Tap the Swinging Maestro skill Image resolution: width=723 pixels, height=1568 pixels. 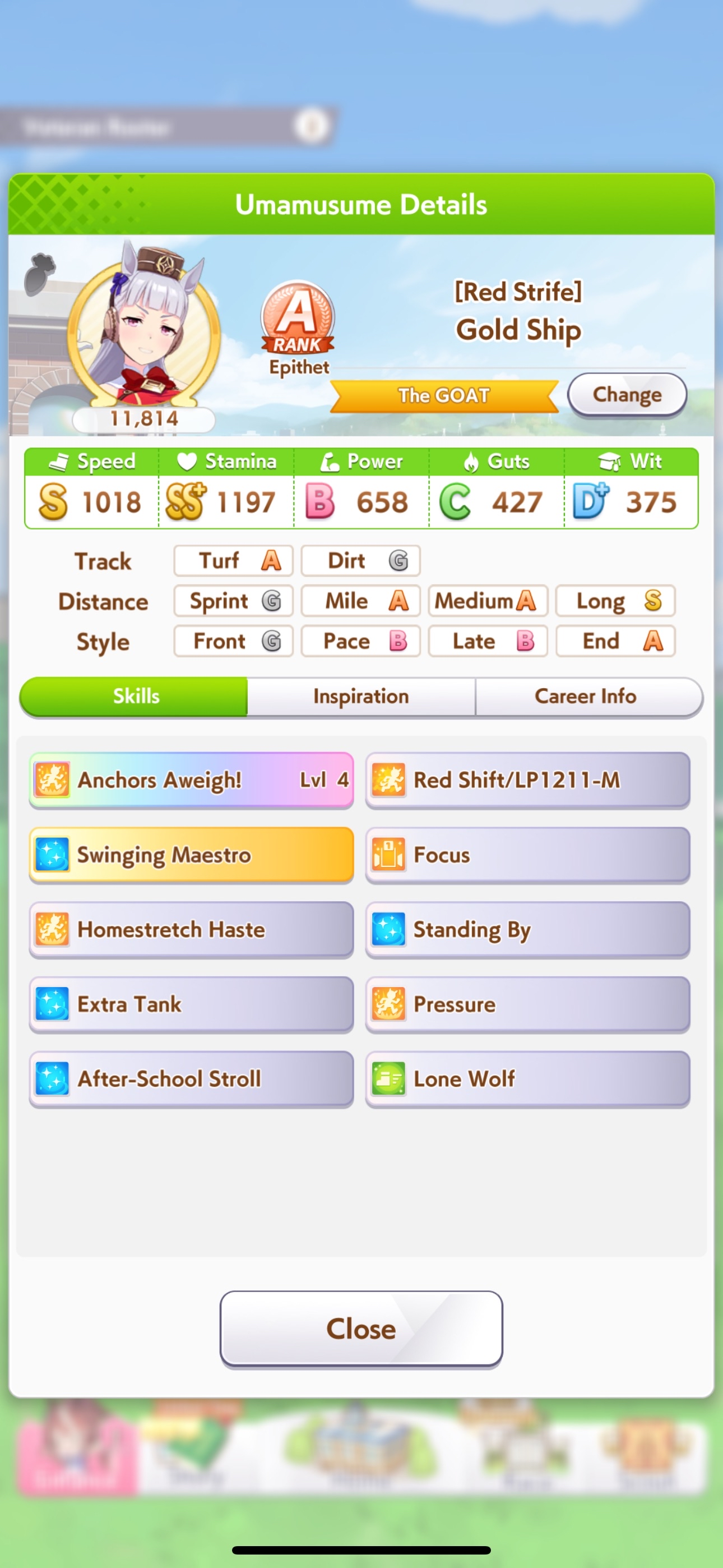pos(191,855)
